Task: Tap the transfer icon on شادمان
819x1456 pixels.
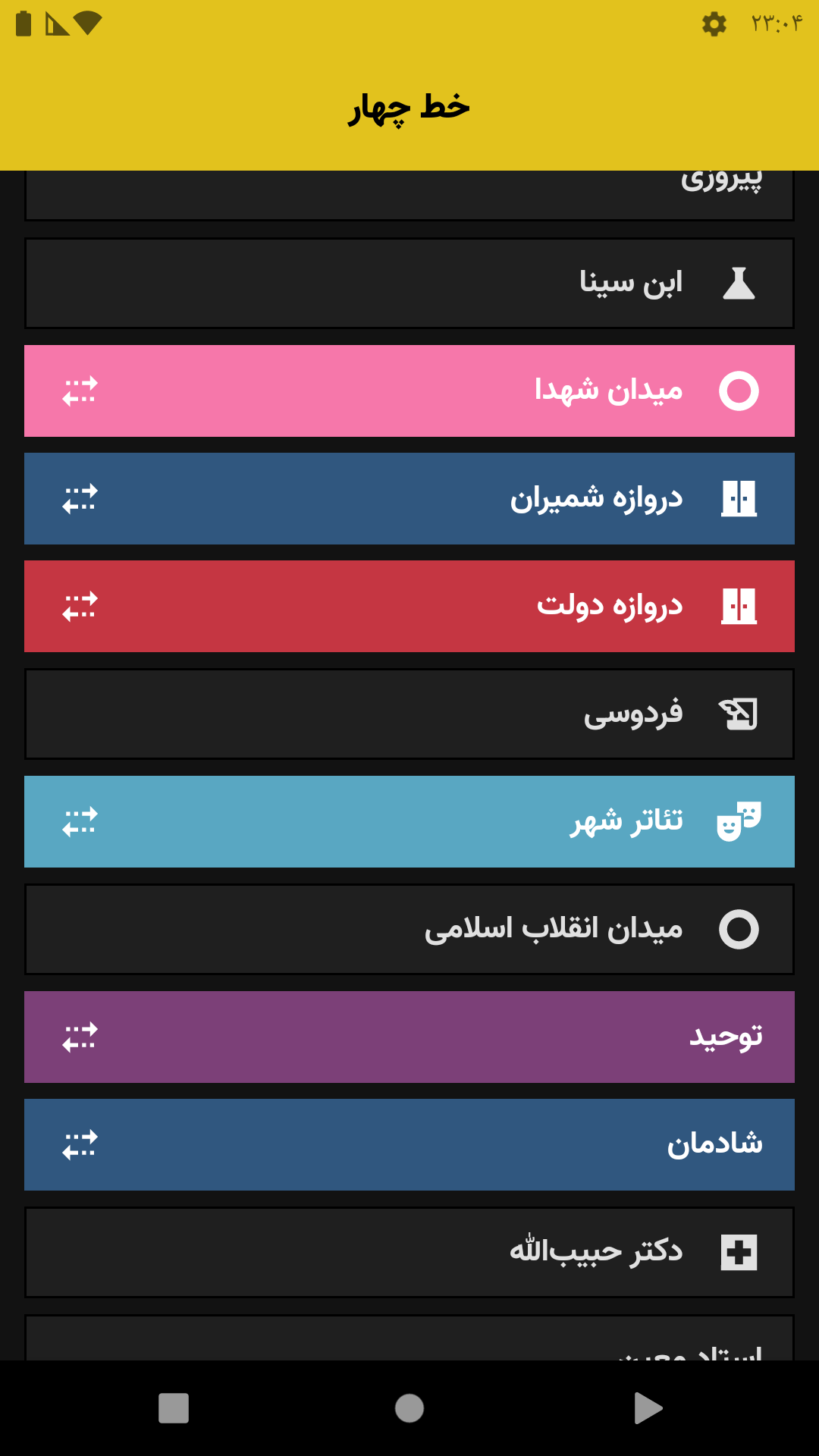Action: [80, 1144]
